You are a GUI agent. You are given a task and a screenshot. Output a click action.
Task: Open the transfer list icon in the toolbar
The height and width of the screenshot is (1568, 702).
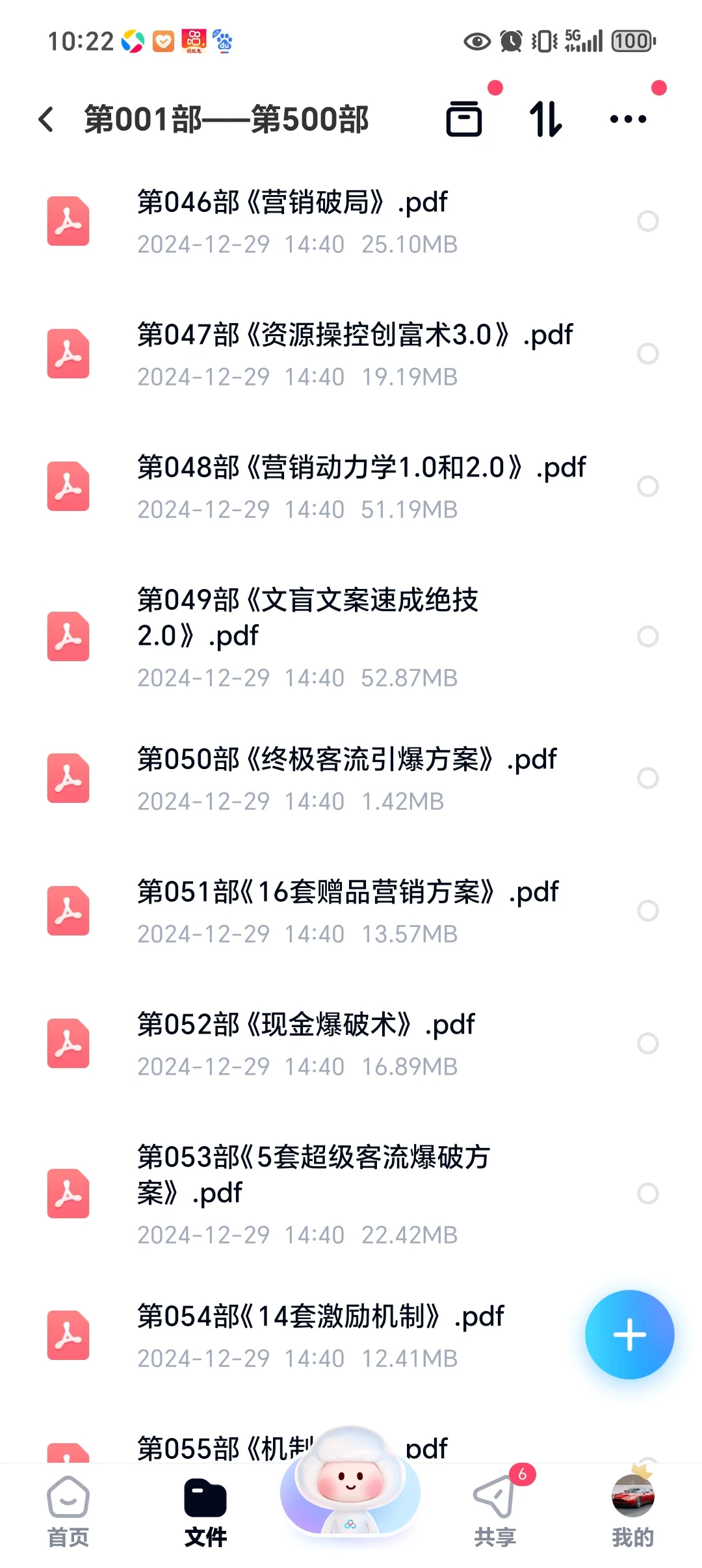tap(464, 120)
